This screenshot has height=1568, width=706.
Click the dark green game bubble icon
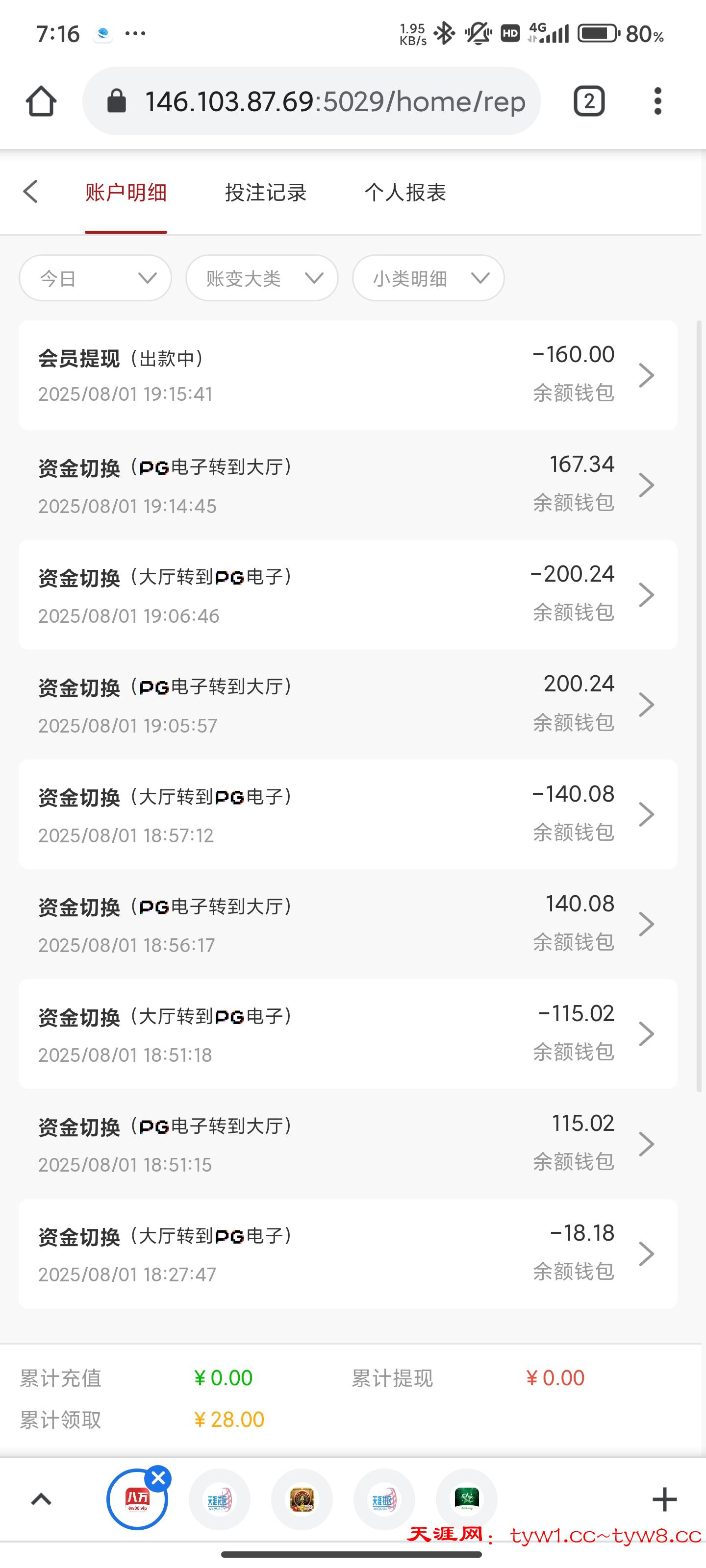point(467,1498)
